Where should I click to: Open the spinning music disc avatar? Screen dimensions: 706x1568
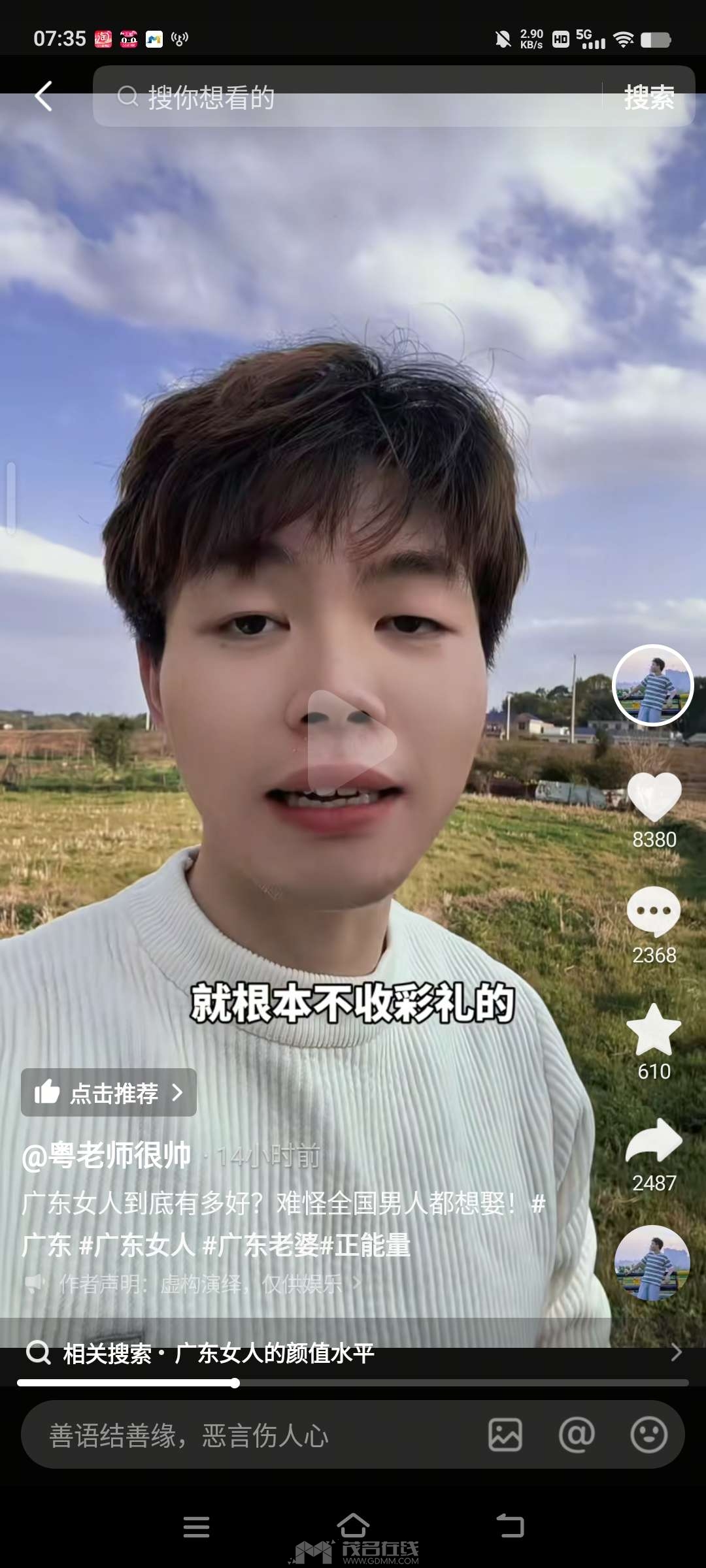[x=652, y=1263]
